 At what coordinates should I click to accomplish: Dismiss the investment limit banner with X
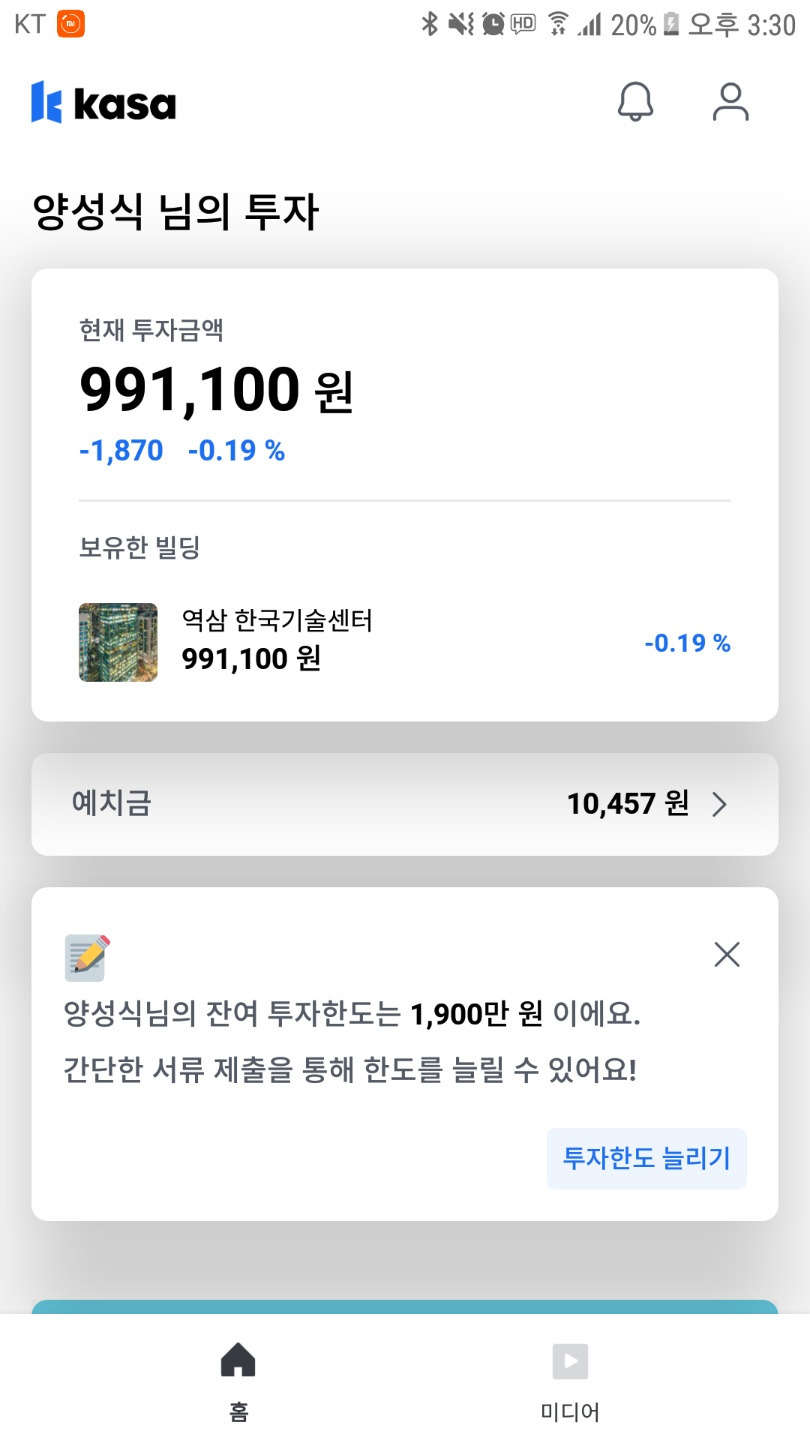pyautogui.click(x=726, y=954)
